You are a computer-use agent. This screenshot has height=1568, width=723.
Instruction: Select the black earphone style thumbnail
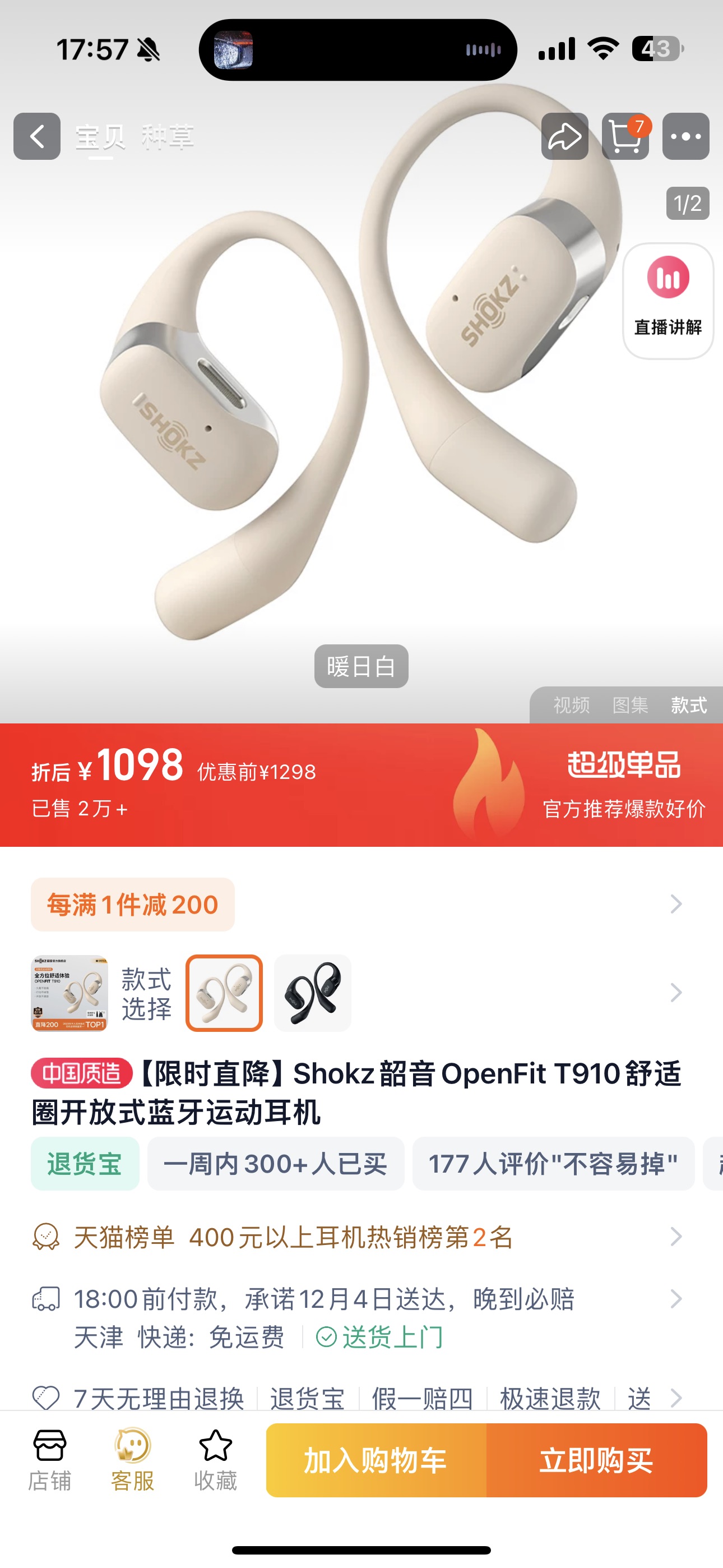[x=313, y=993]
